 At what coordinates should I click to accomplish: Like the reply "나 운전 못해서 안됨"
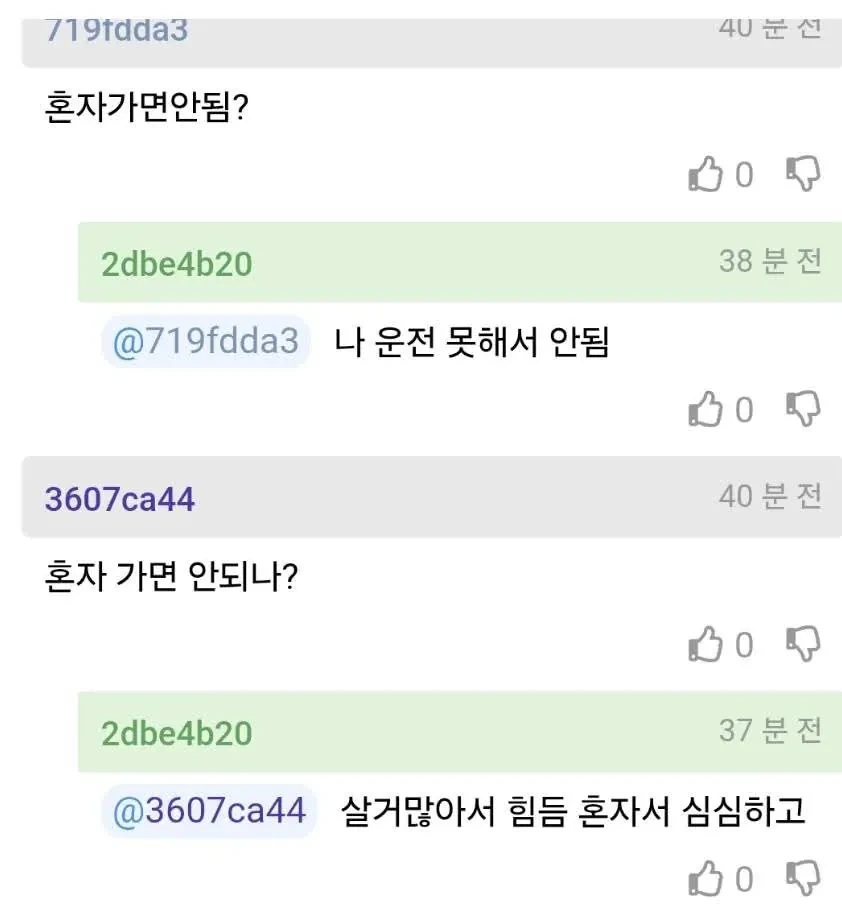[706, 409]
